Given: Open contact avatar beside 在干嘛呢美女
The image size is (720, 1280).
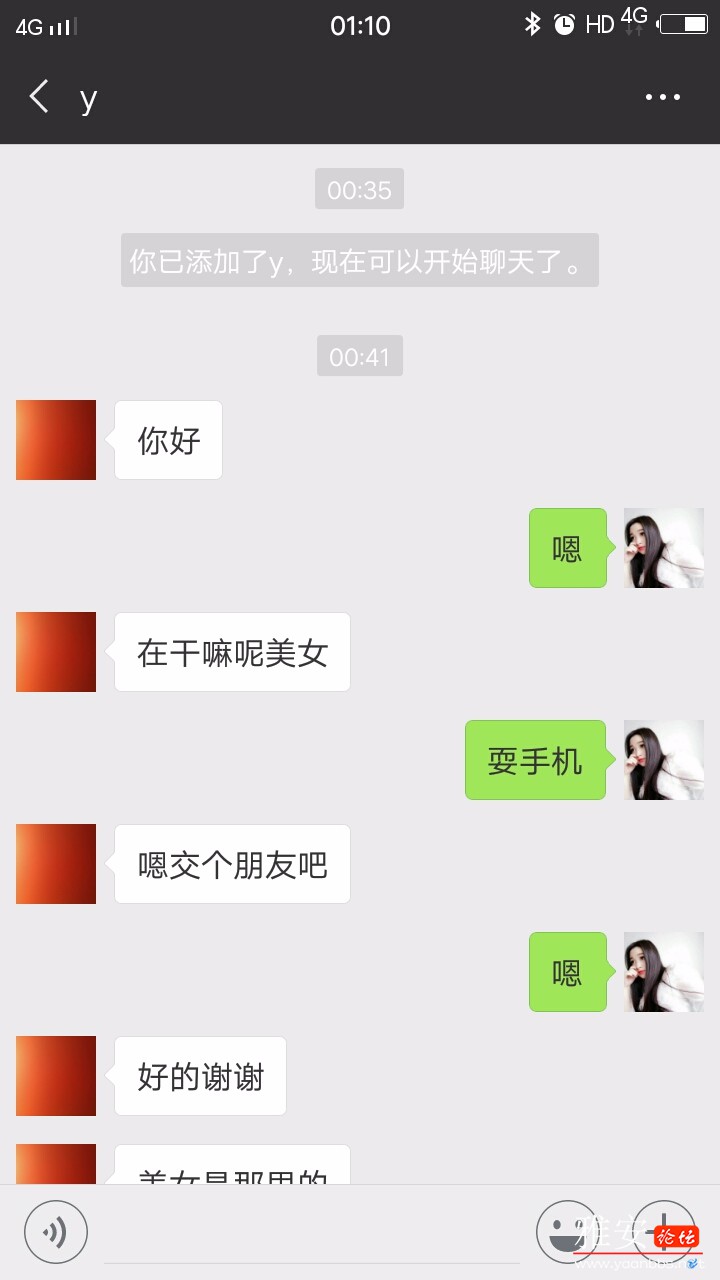Looking at the screenshot, I should (56, 652).
